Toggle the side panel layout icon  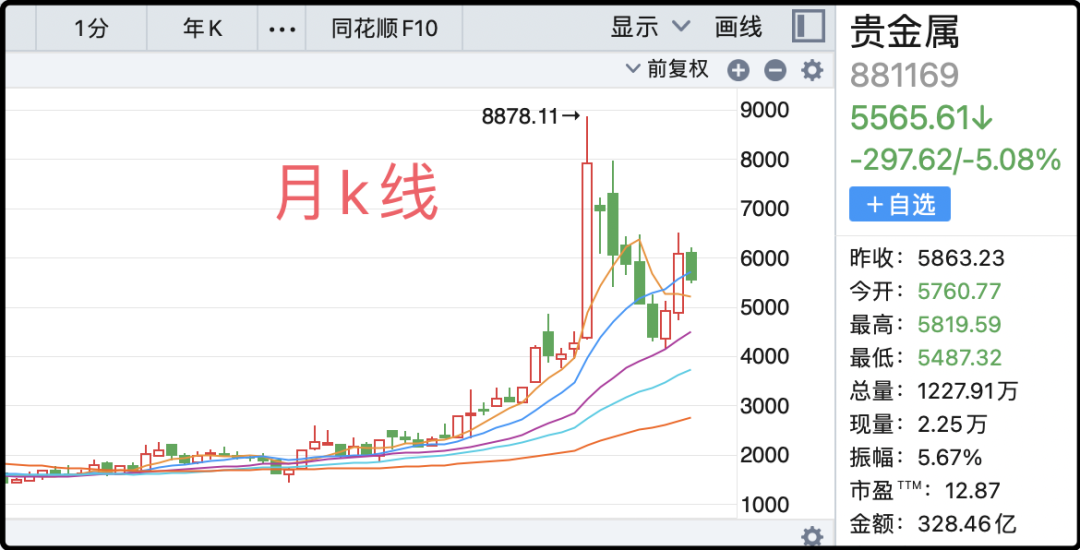coord(808,27)
